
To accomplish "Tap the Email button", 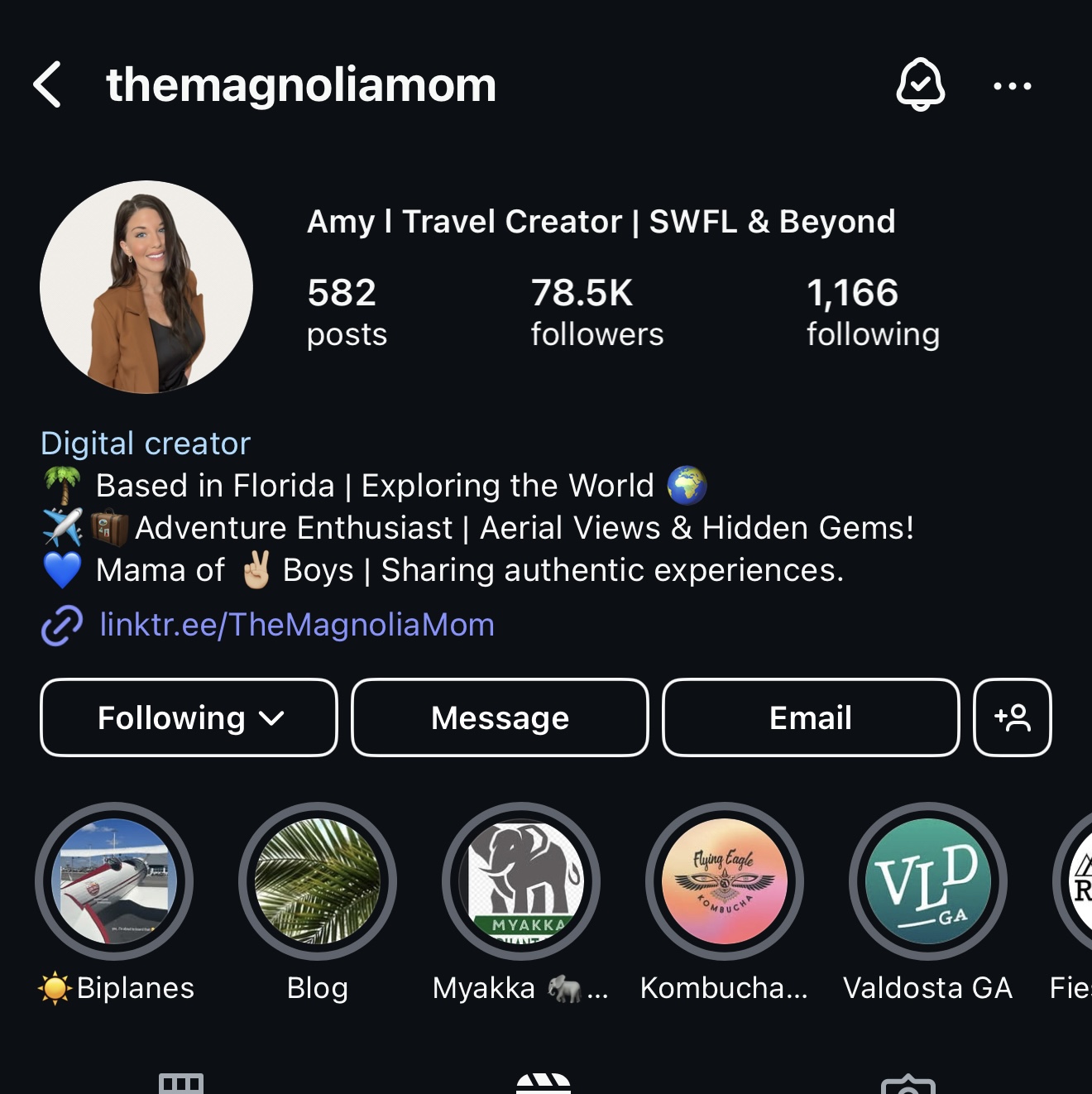I will point(810,717).
